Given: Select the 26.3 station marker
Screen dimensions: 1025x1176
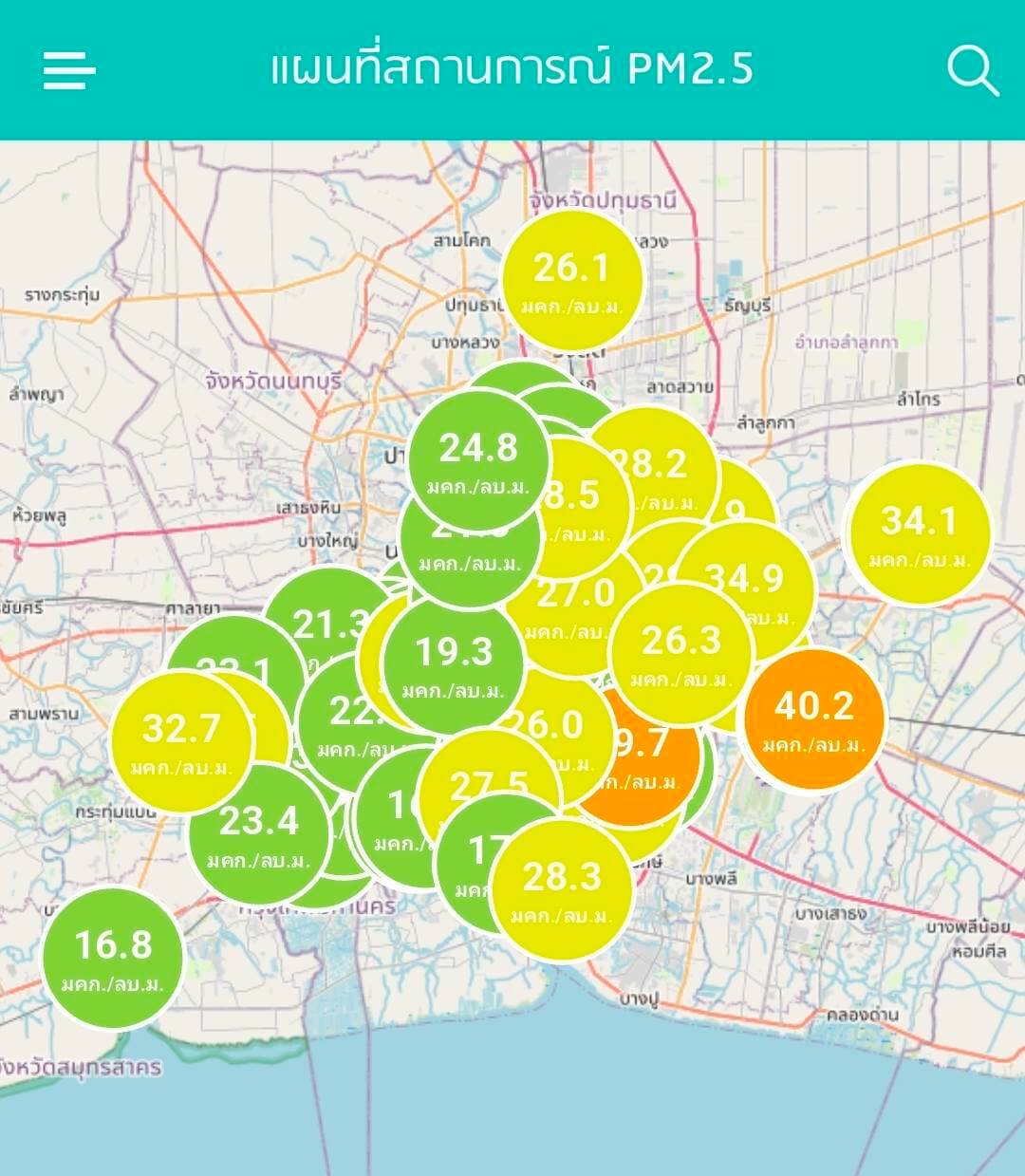Looking at the screenshot, I should pos(680,651).
